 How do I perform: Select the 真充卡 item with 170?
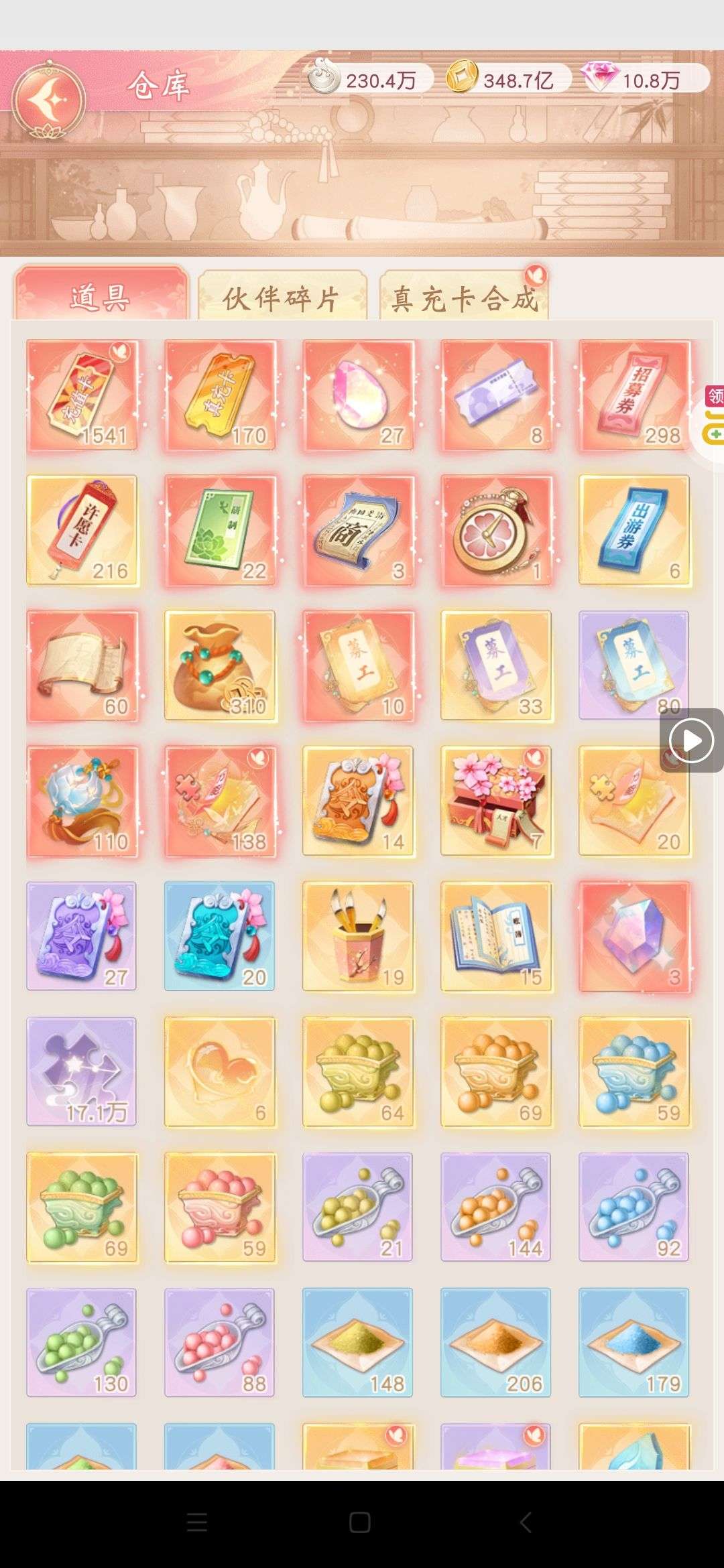click(221, 395)
